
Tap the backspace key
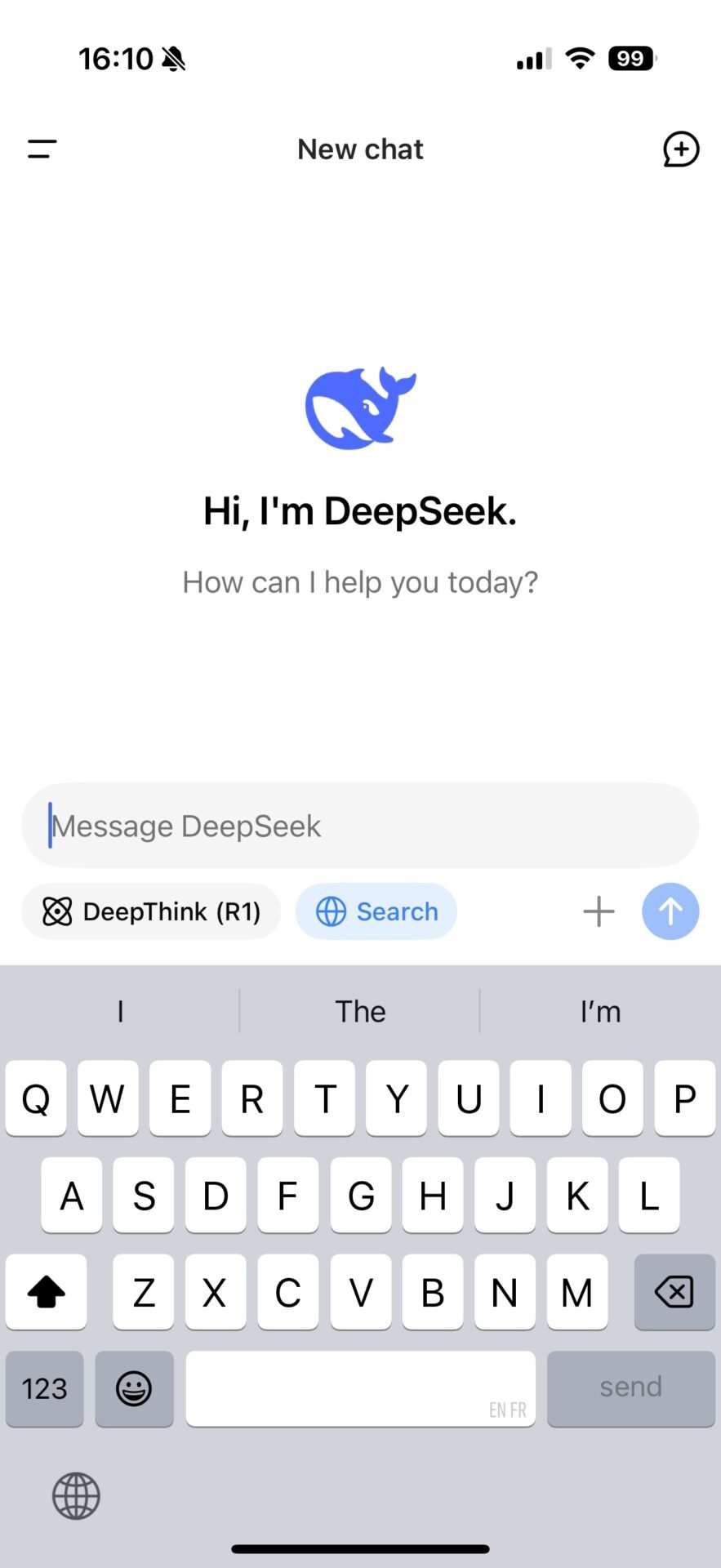click(x=674, y=1292)
